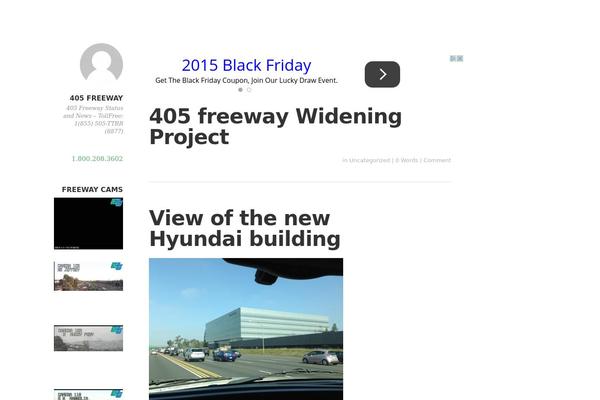
Task: Open the 405 freeway Widening Project post
Action: click(275, 127)
